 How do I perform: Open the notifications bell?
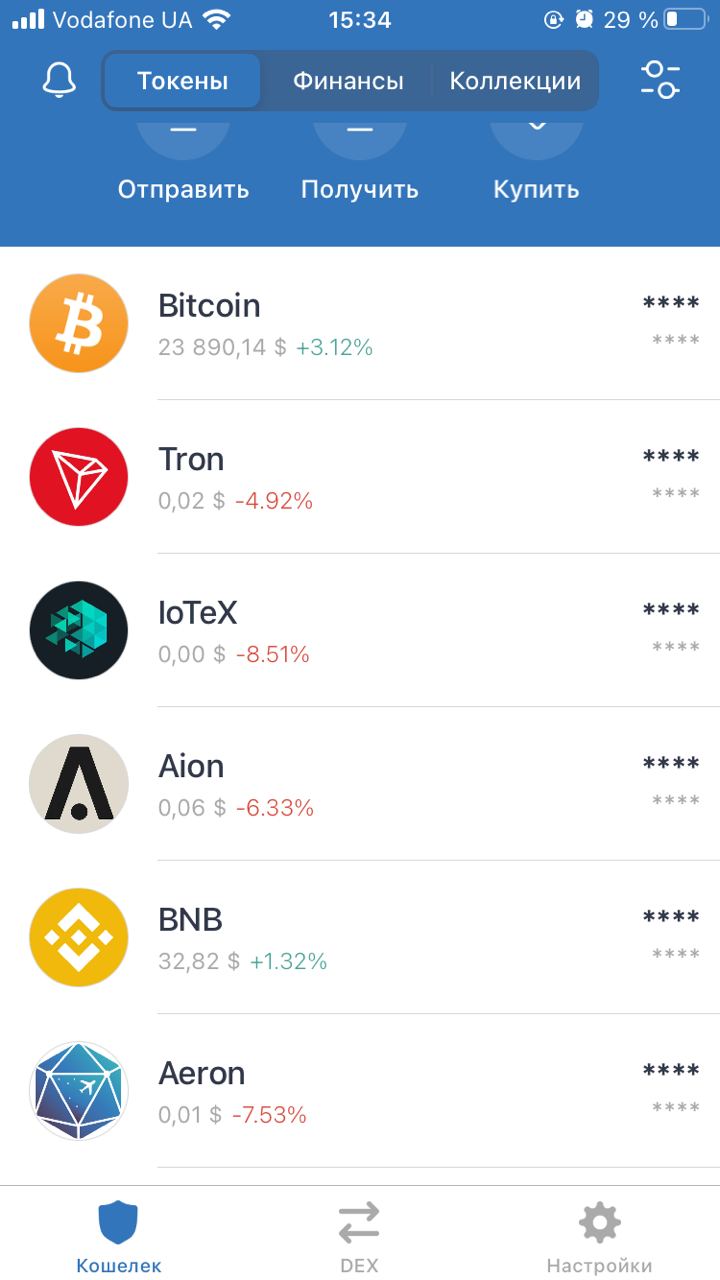click(59, 80)
